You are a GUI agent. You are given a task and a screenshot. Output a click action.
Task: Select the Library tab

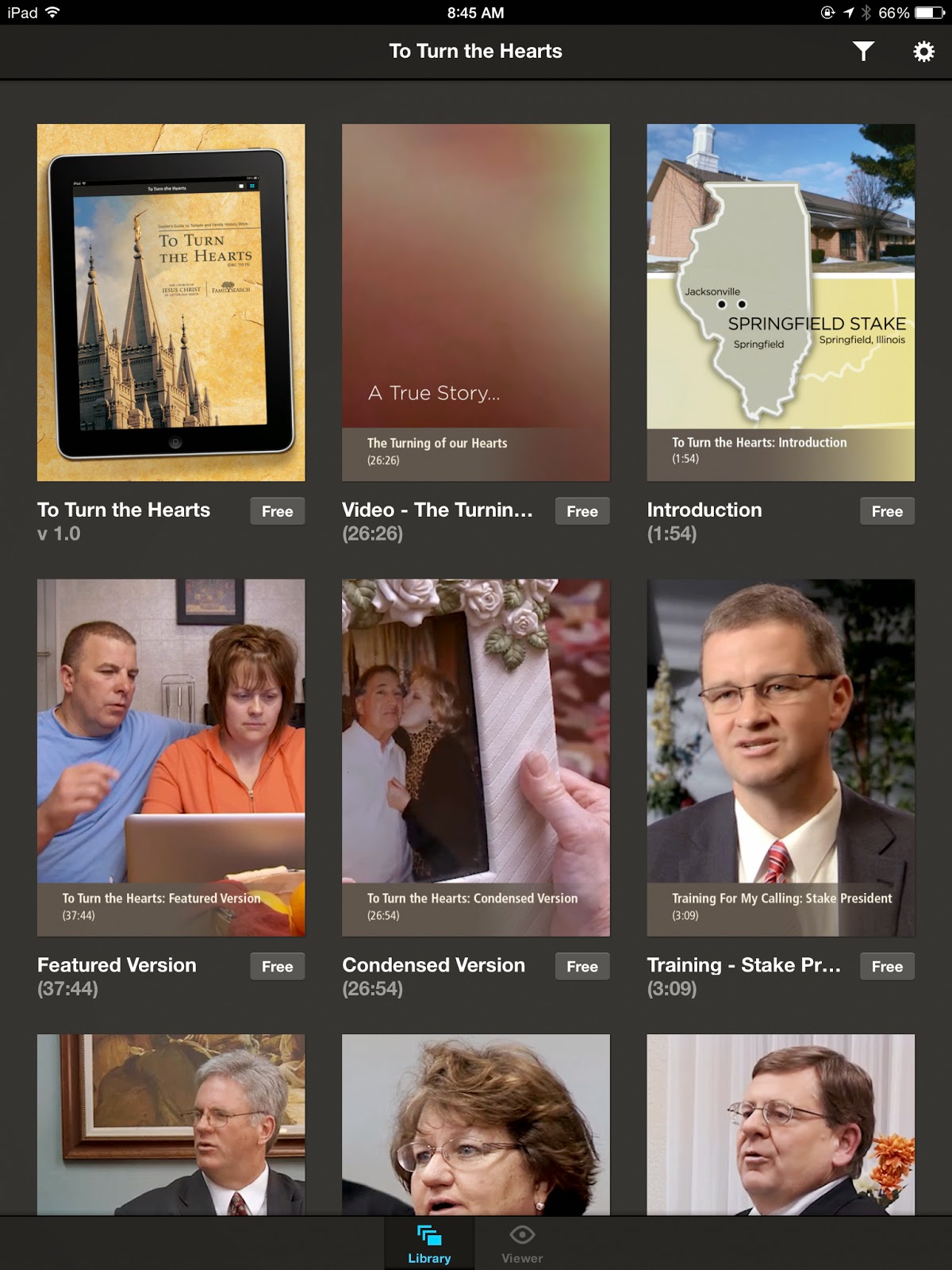429,1243
